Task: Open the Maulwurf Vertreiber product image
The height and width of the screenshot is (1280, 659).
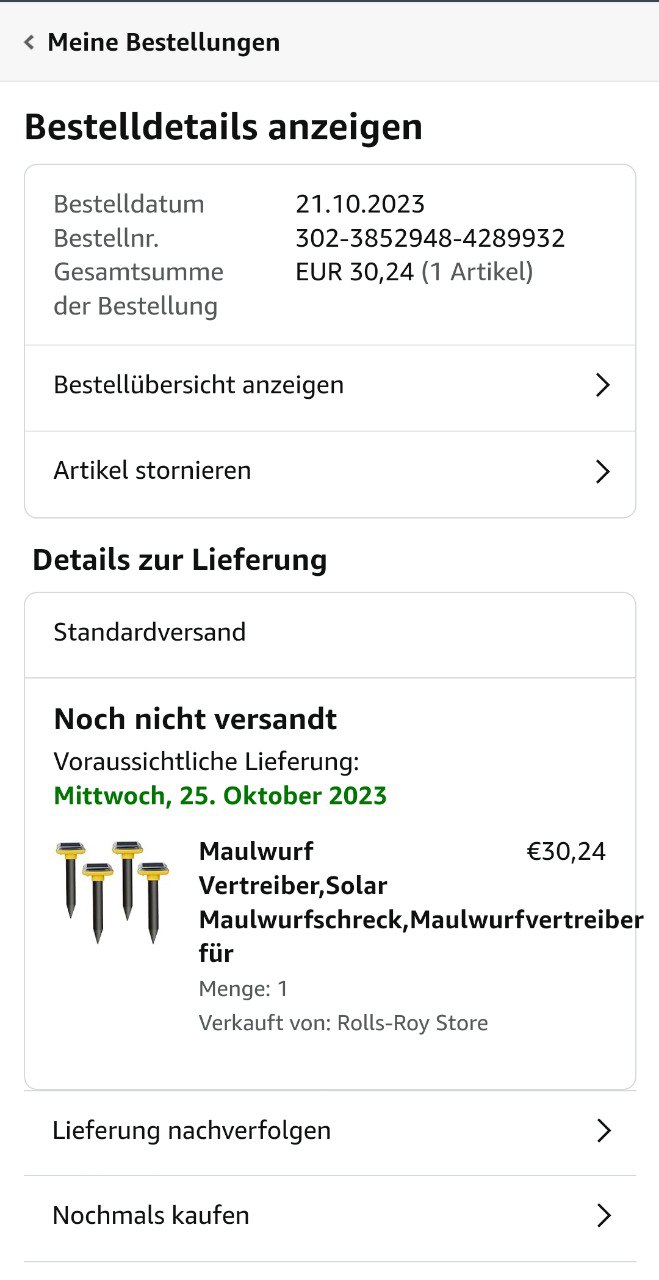Action: coord(112,891)
